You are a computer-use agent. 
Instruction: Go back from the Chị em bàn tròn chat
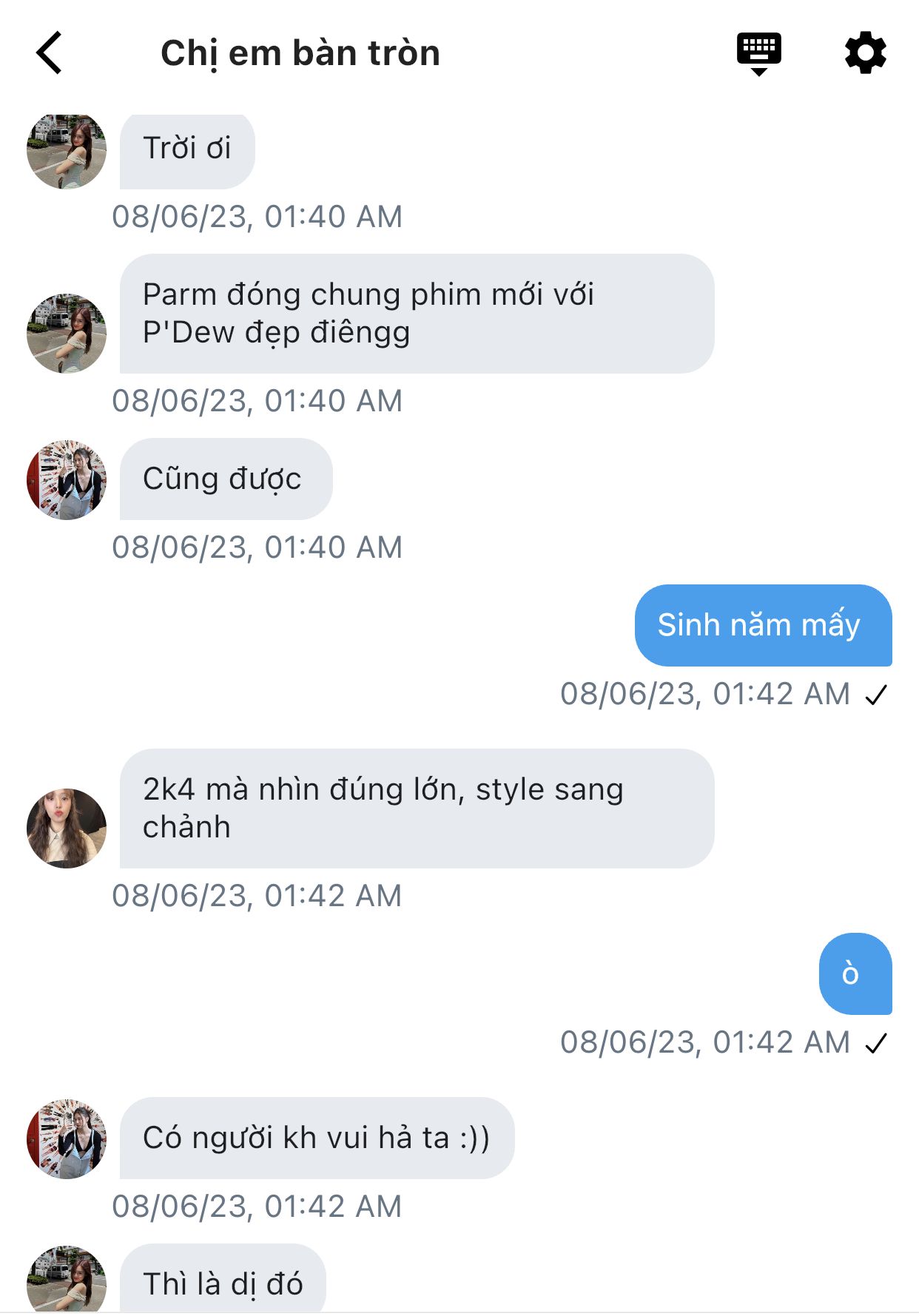coord(50,53)
